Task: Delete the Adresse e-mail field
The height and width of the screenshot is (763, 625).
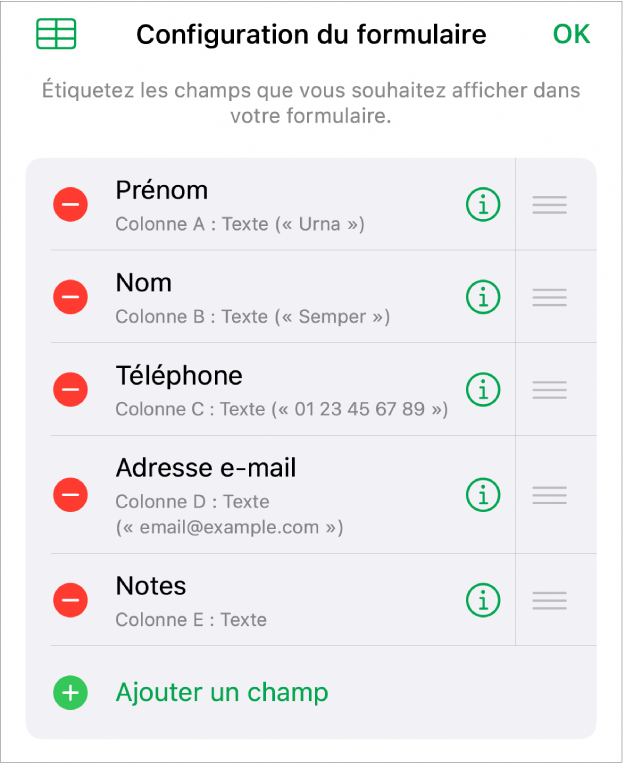Action: pyautogui.click(x=70, y=495)
